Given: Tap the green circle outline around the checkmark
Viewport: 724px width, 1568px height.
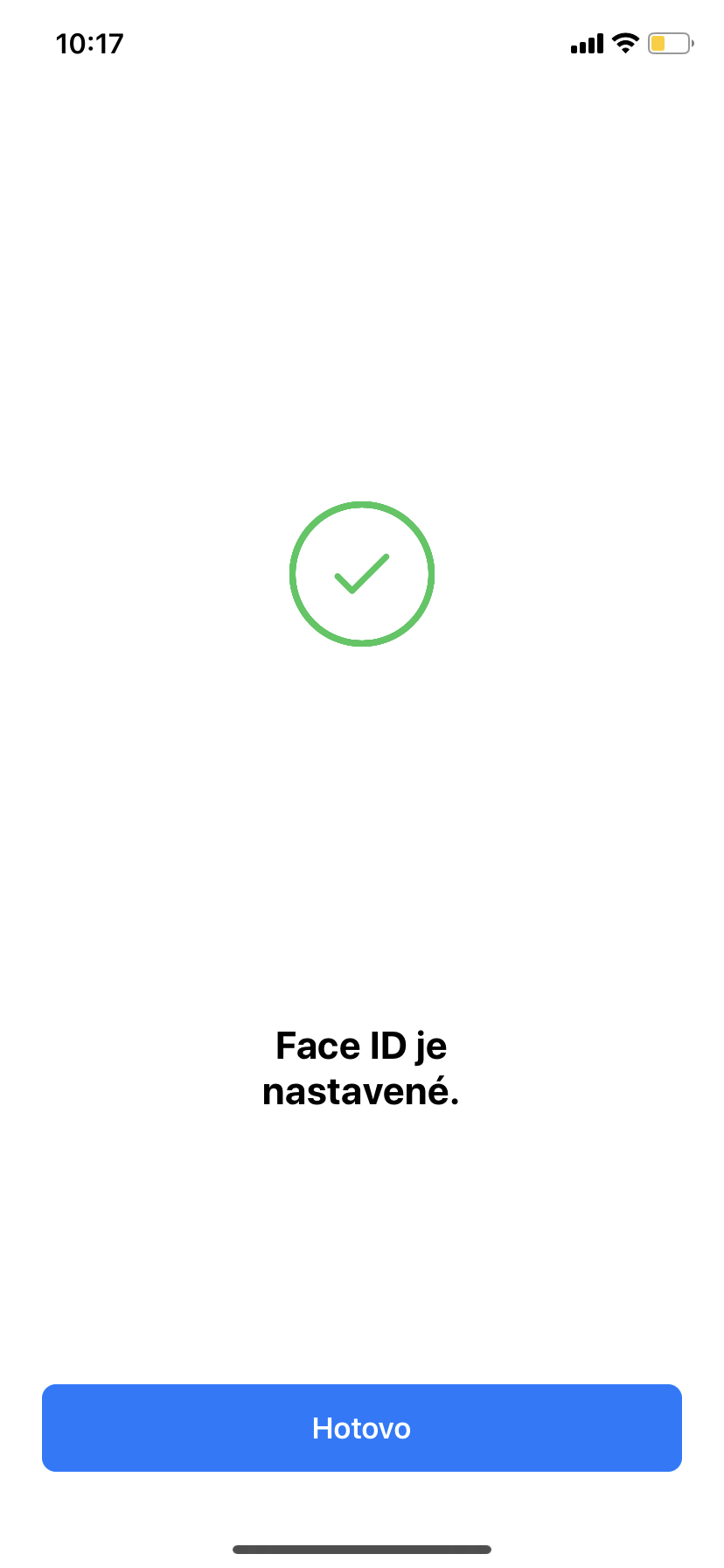Looking at the screenshot, I should click(x=361, y=507).
